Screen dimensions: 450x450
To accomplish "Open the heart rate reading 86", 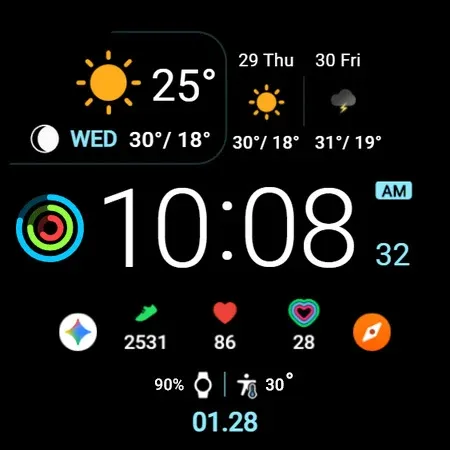I will [225, 327].
